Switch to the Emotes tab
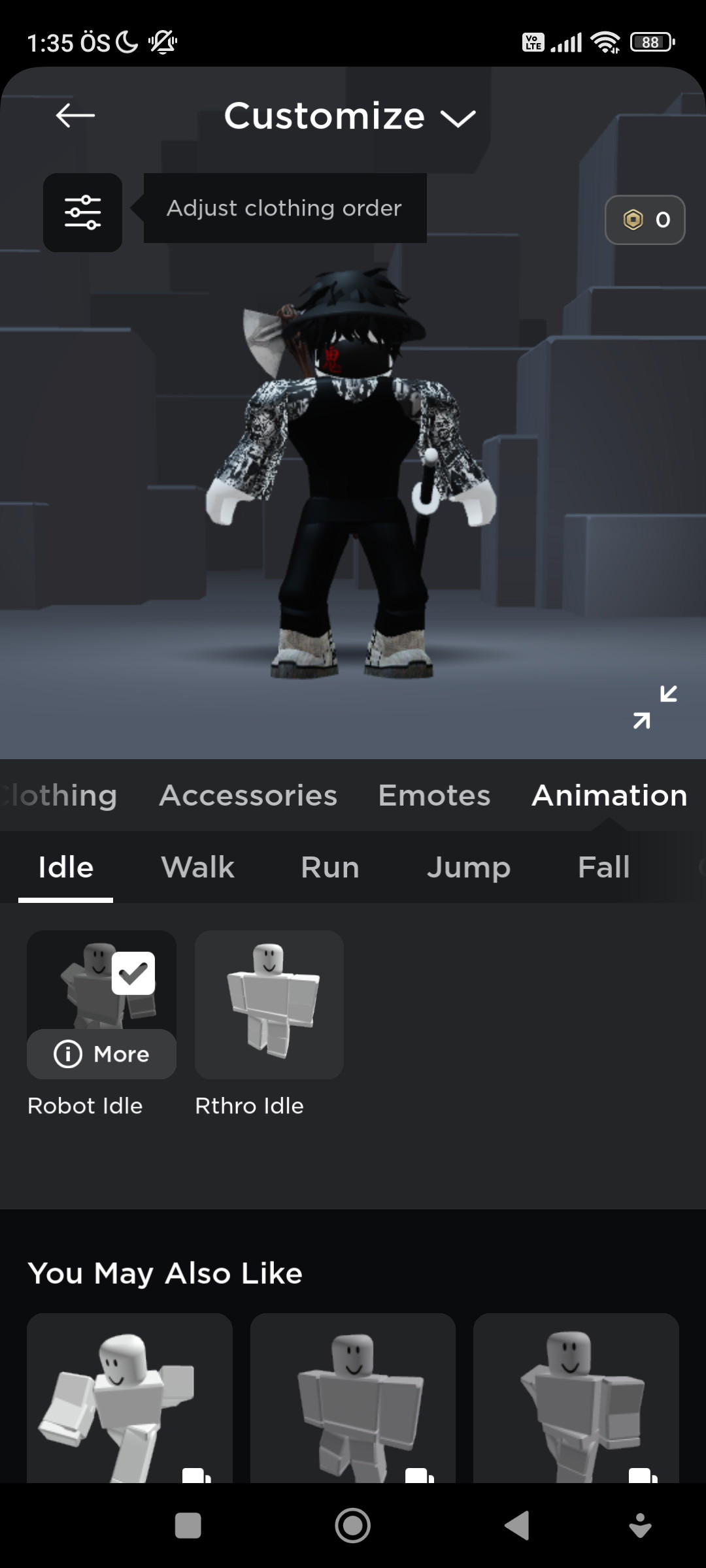This screenshot has height=1568, width=706. coord(434,795)
